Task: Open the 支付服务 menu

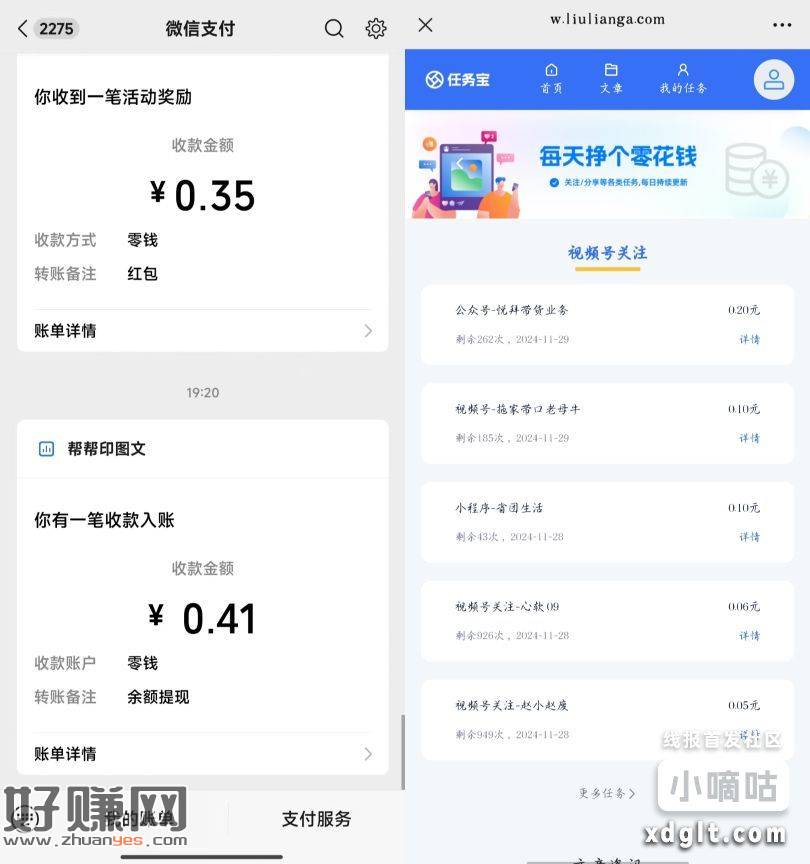Action: click(316, 819)
